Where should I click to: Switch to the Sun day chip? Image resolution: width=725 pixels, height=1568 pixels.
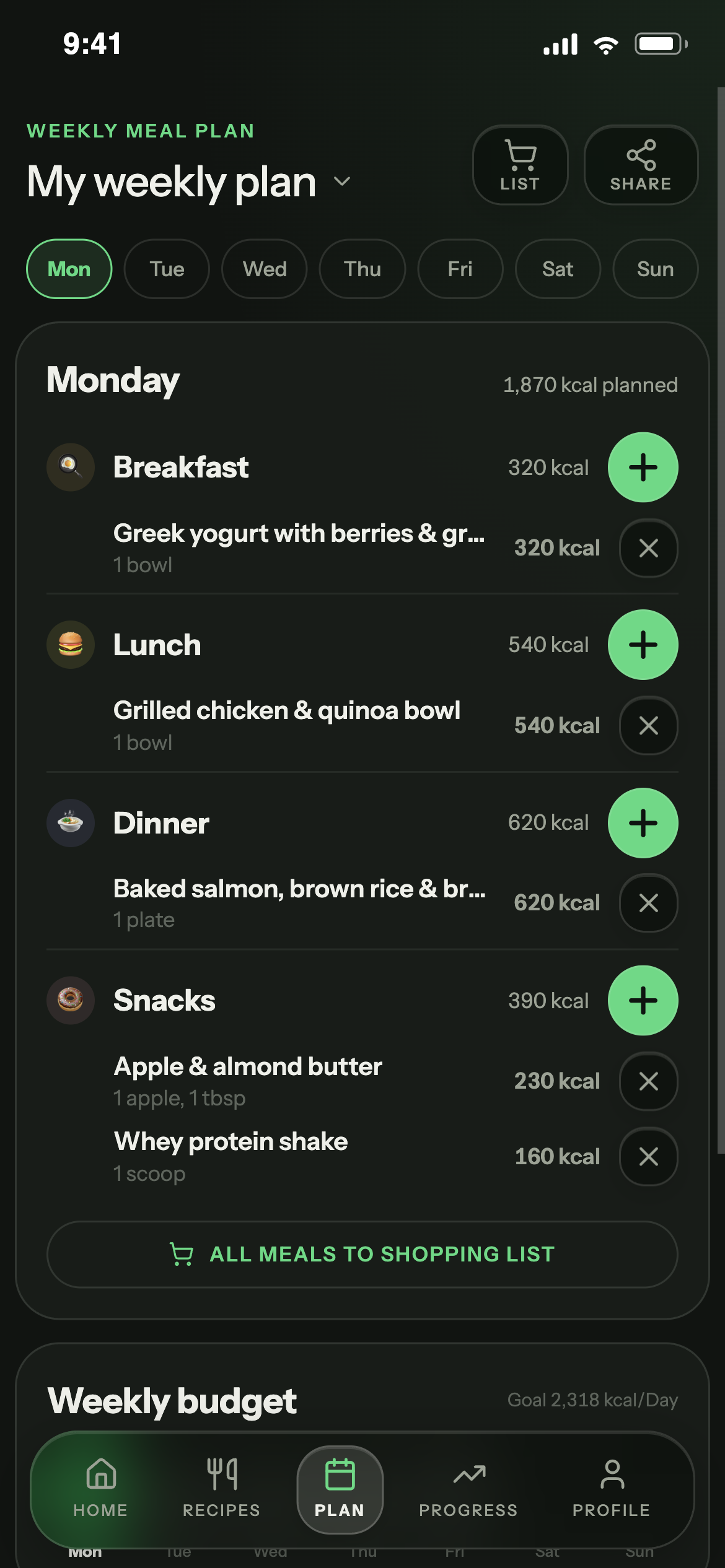tap(656, 269)
